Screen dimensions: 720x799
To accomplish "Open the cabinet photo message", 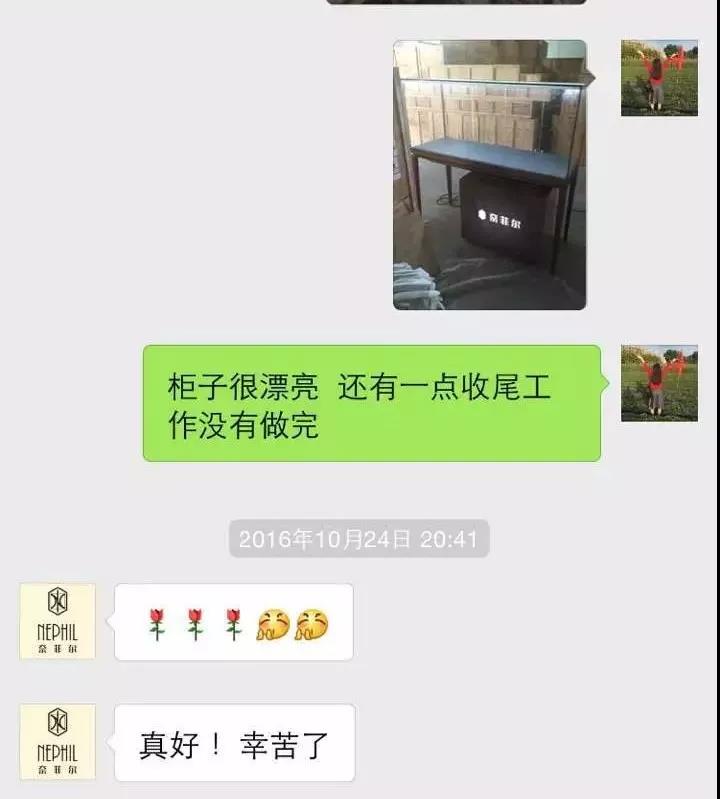I will coord(487,170).
